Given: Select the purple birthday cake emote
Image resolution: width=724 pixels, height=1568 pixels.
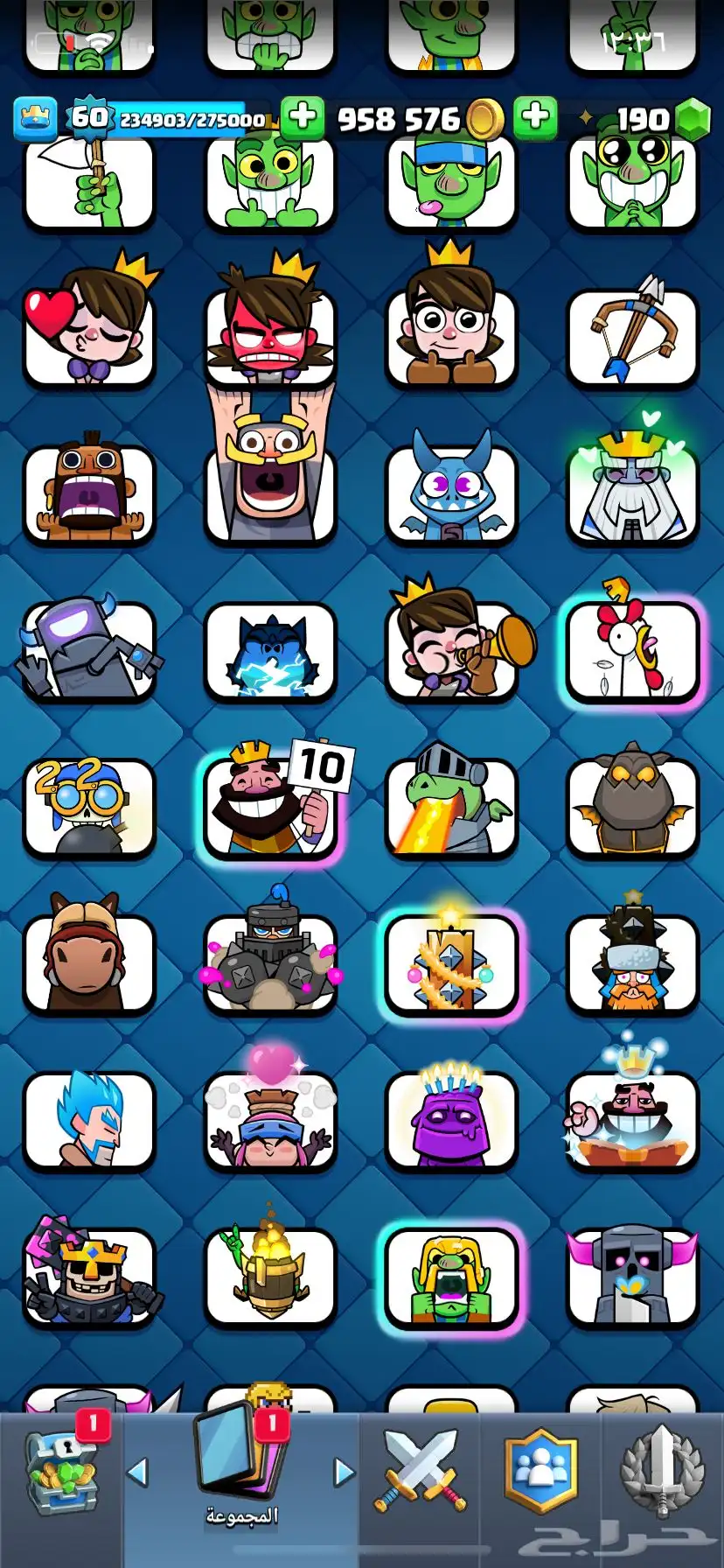Looking at the screenshot, I should 451,1120.
